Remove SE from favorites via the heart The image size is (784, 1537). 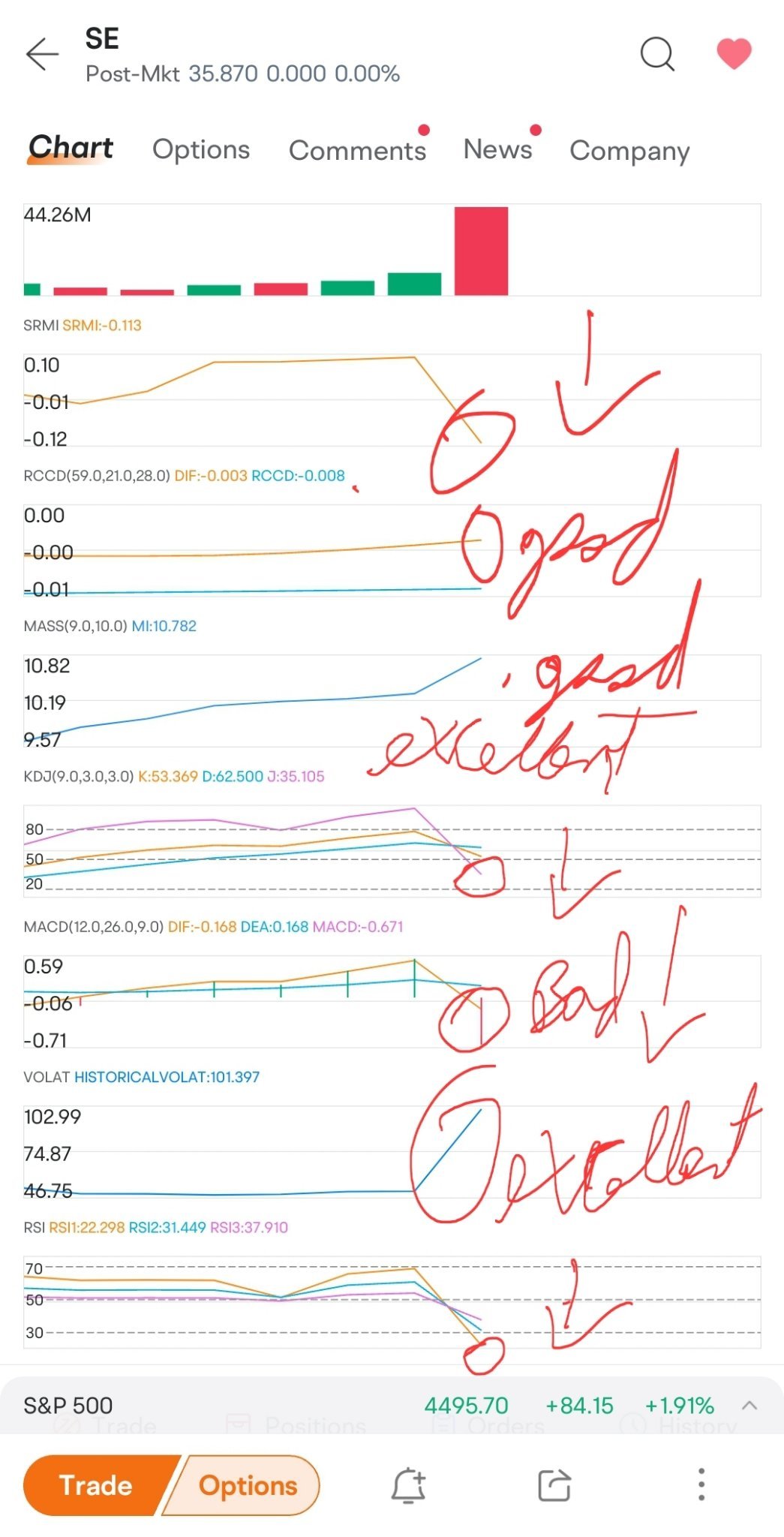(x=734, y=53)
